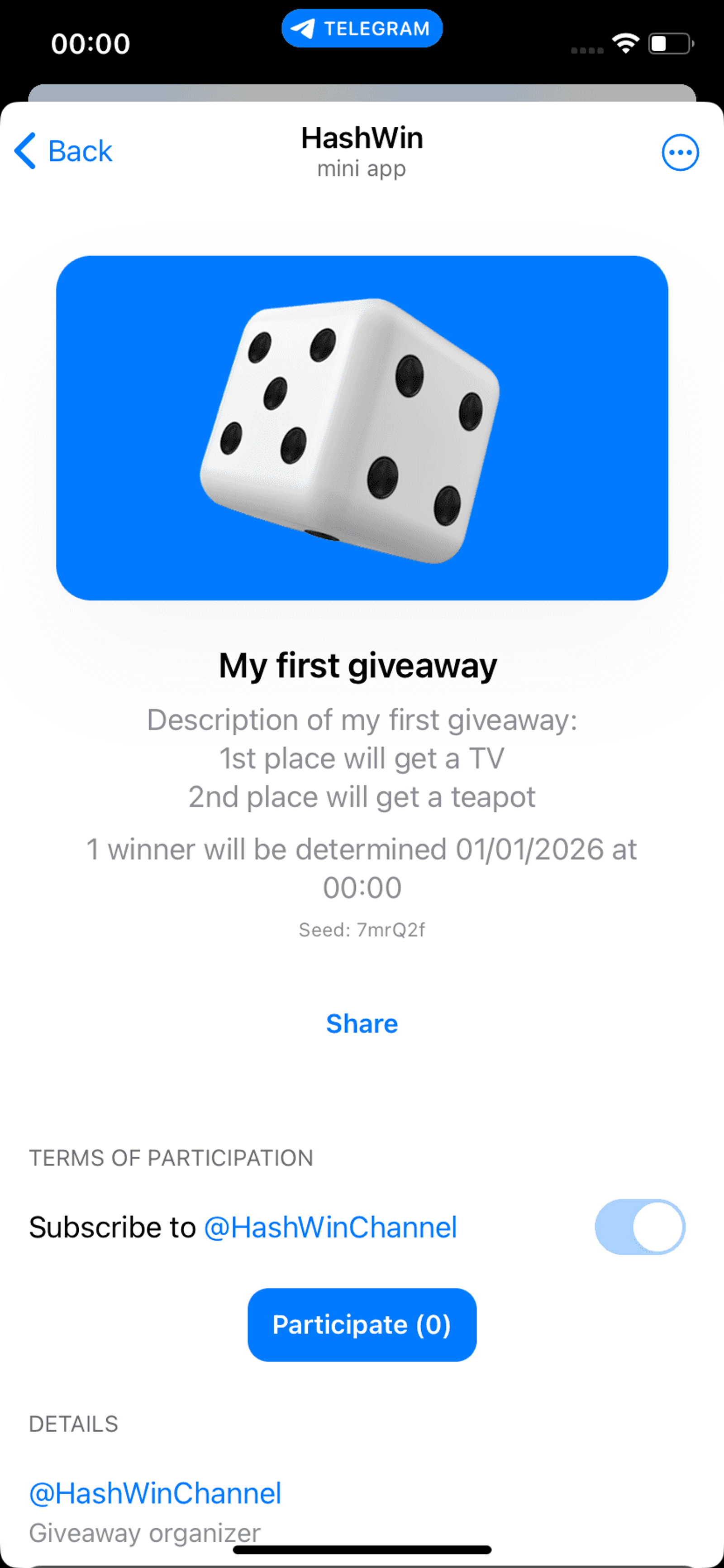The image size is (724, 1568).
Task: Tap the Participate (0) button
Action: tap(362, 1324)
